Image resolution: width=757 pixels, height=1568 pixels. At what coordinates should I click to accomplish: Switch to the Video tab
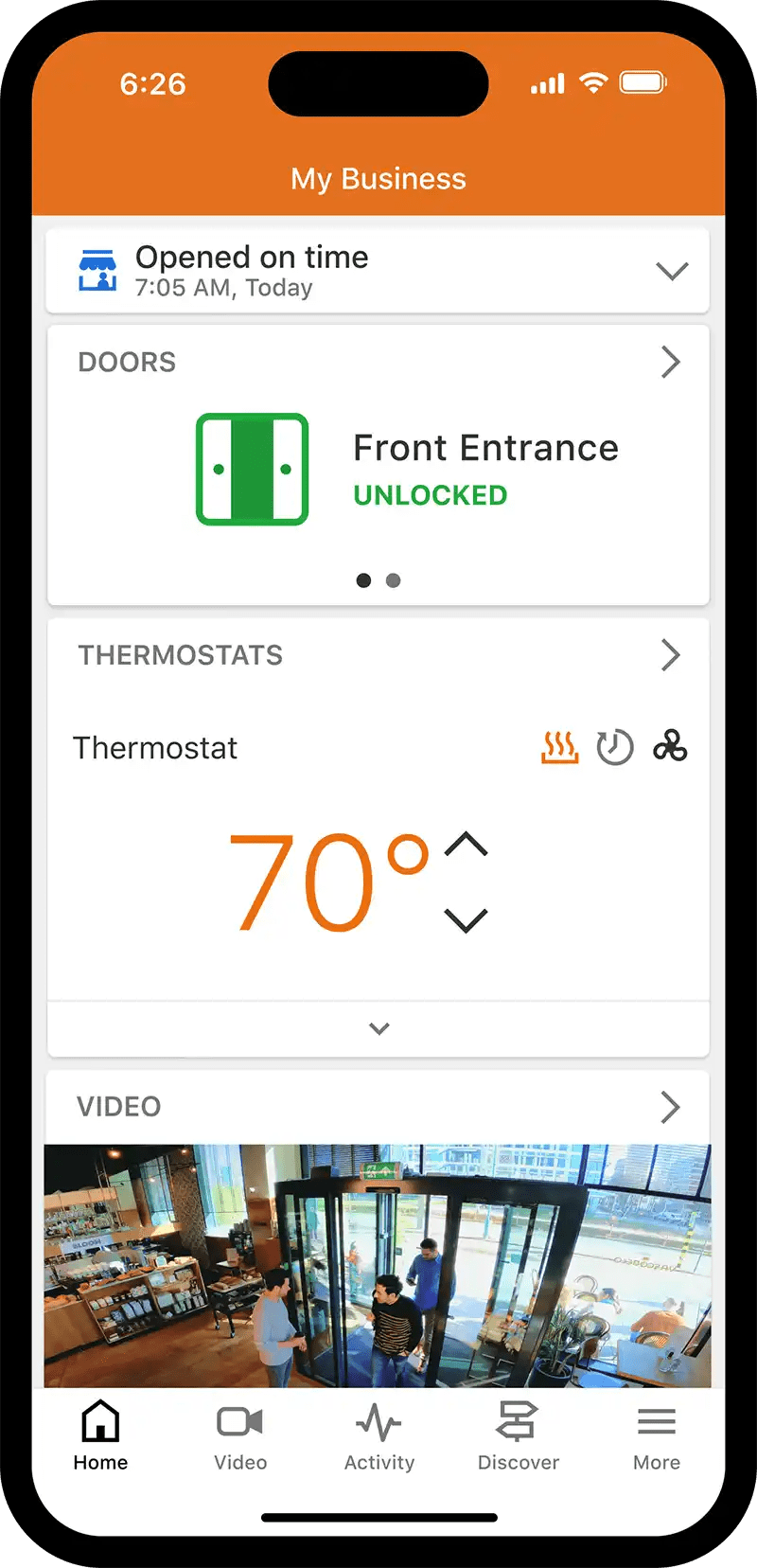(240, 1435)
